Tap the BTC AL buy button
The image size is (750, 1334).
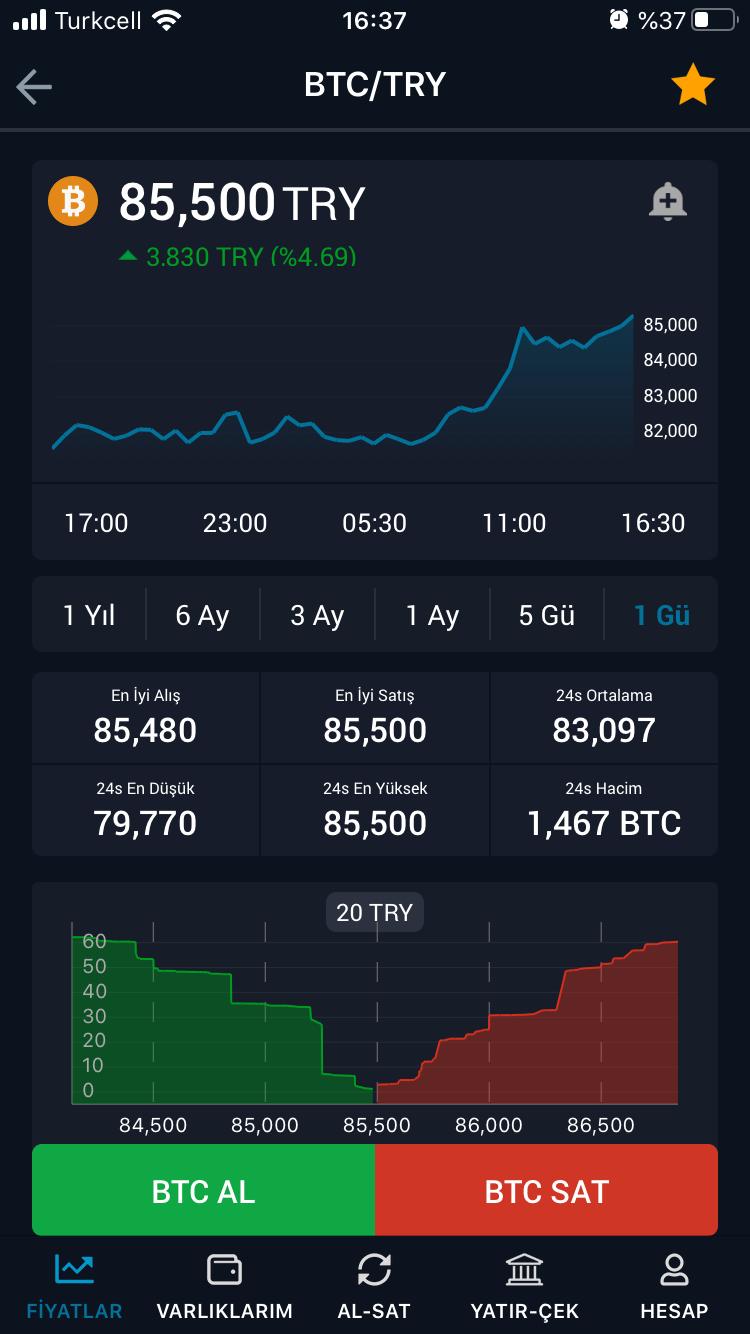click(x=204, y=1191)
